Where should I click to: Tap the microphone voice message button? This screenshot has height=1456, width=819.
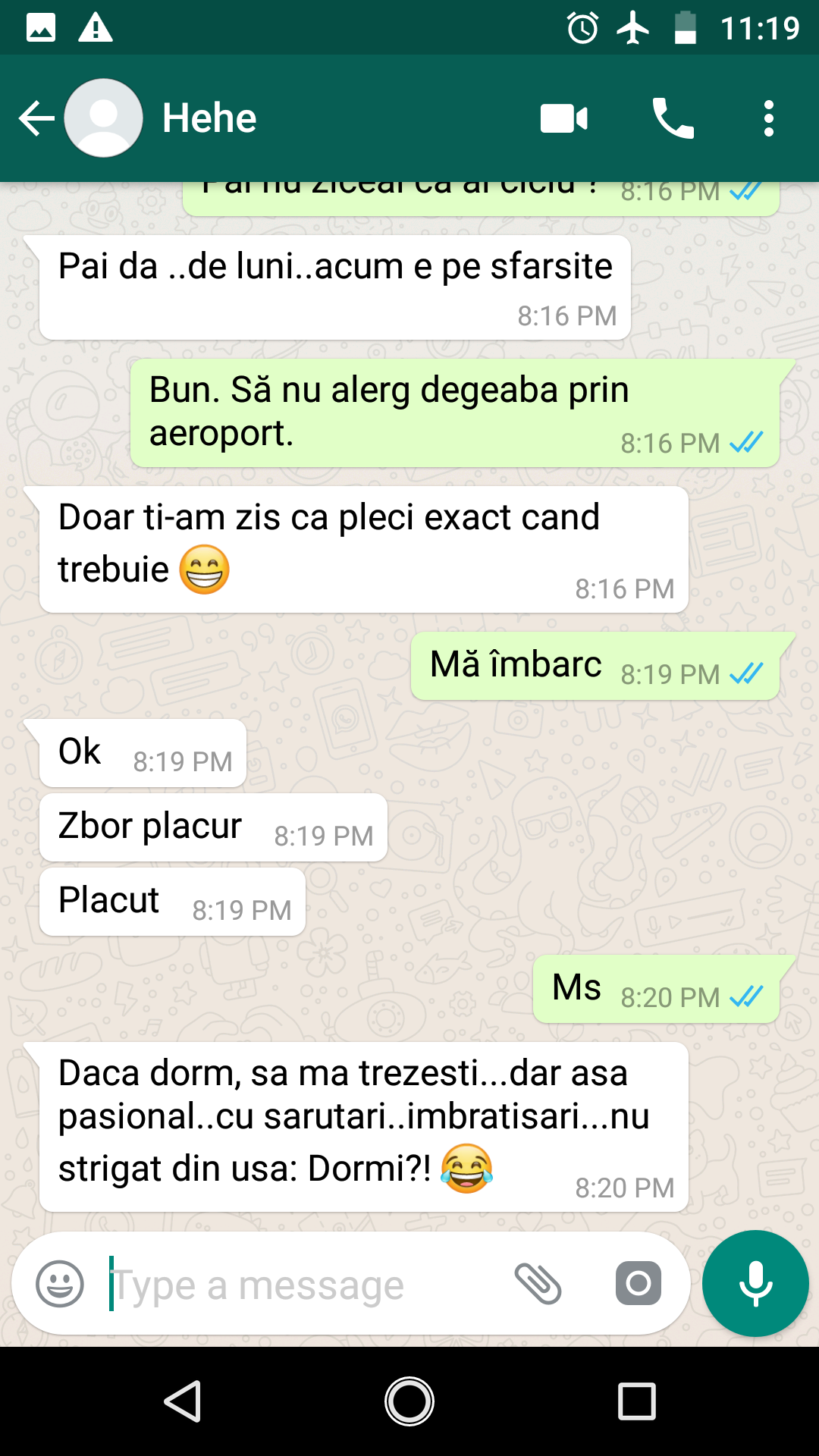tap(755, 1284)
